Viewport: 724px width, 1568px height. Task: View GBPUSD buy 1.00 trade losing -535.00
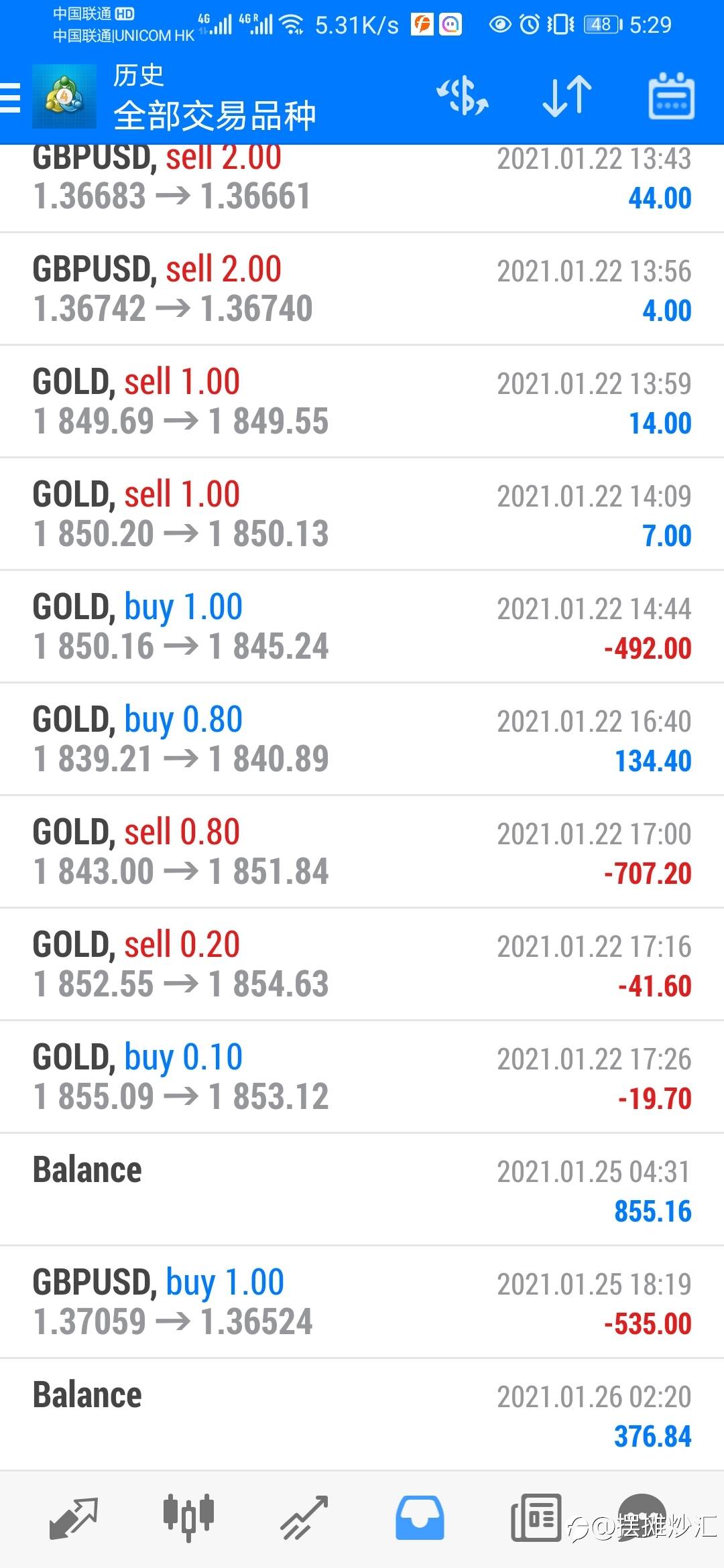pyautogui.click(x=362, y=1303)
